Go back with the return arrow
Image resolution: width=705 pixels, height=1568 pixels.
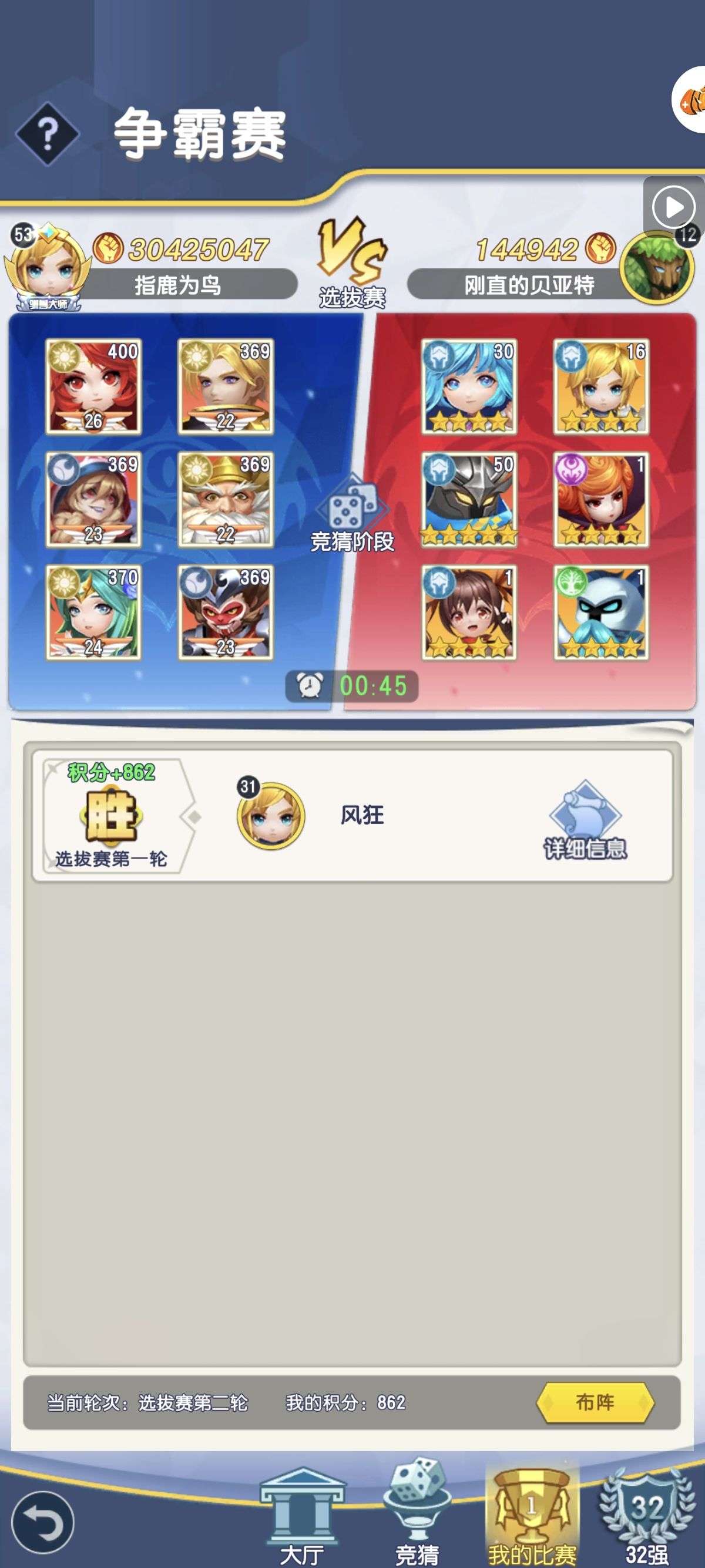(x=43, y=1521)
